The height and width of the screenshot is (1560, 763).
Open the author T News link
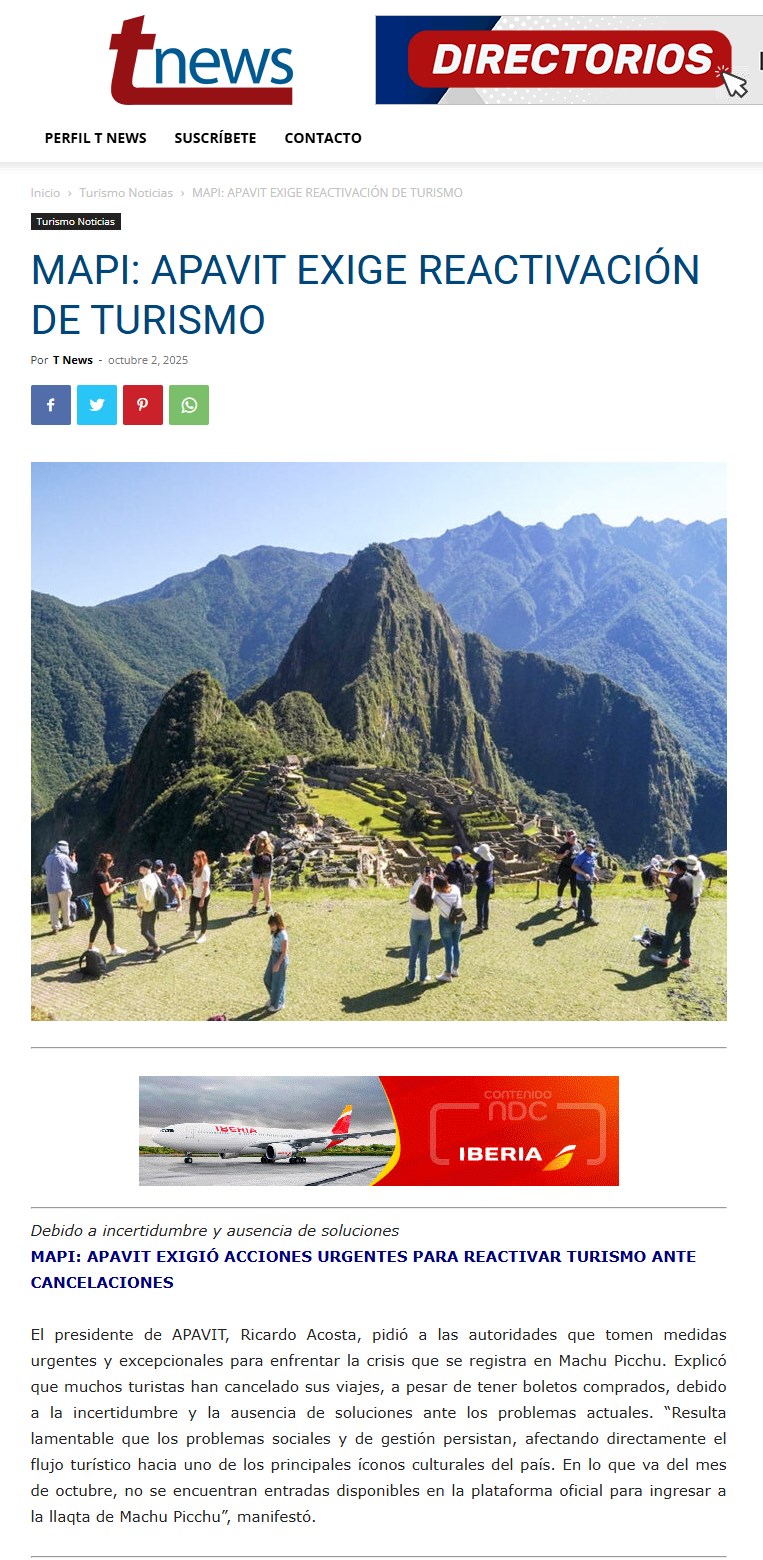[x=73, y=360]
